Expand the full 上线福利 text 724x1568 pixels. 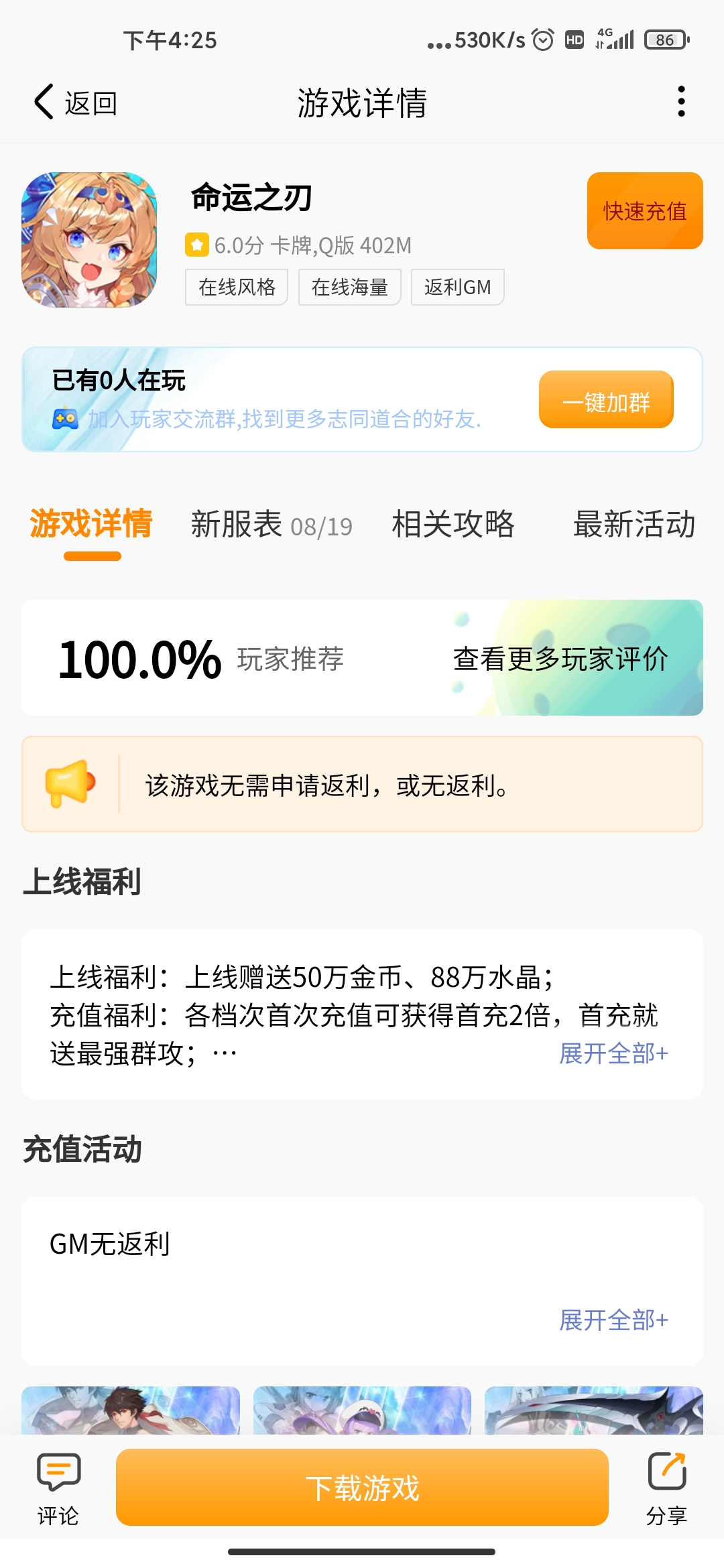click(613, 1053)
